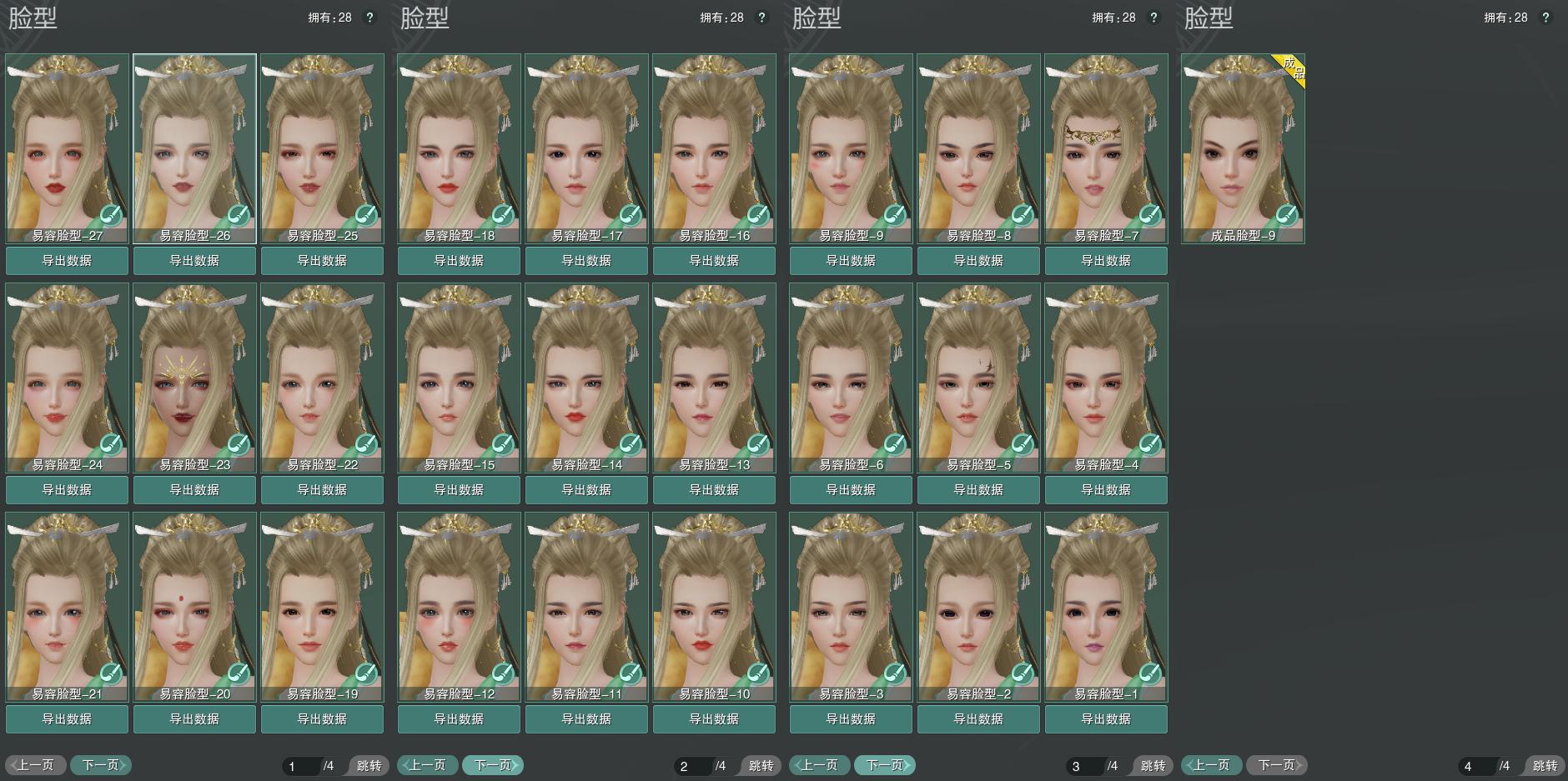
Task: Tap the edit brush on 易容脸型-17
Action: 631,216
